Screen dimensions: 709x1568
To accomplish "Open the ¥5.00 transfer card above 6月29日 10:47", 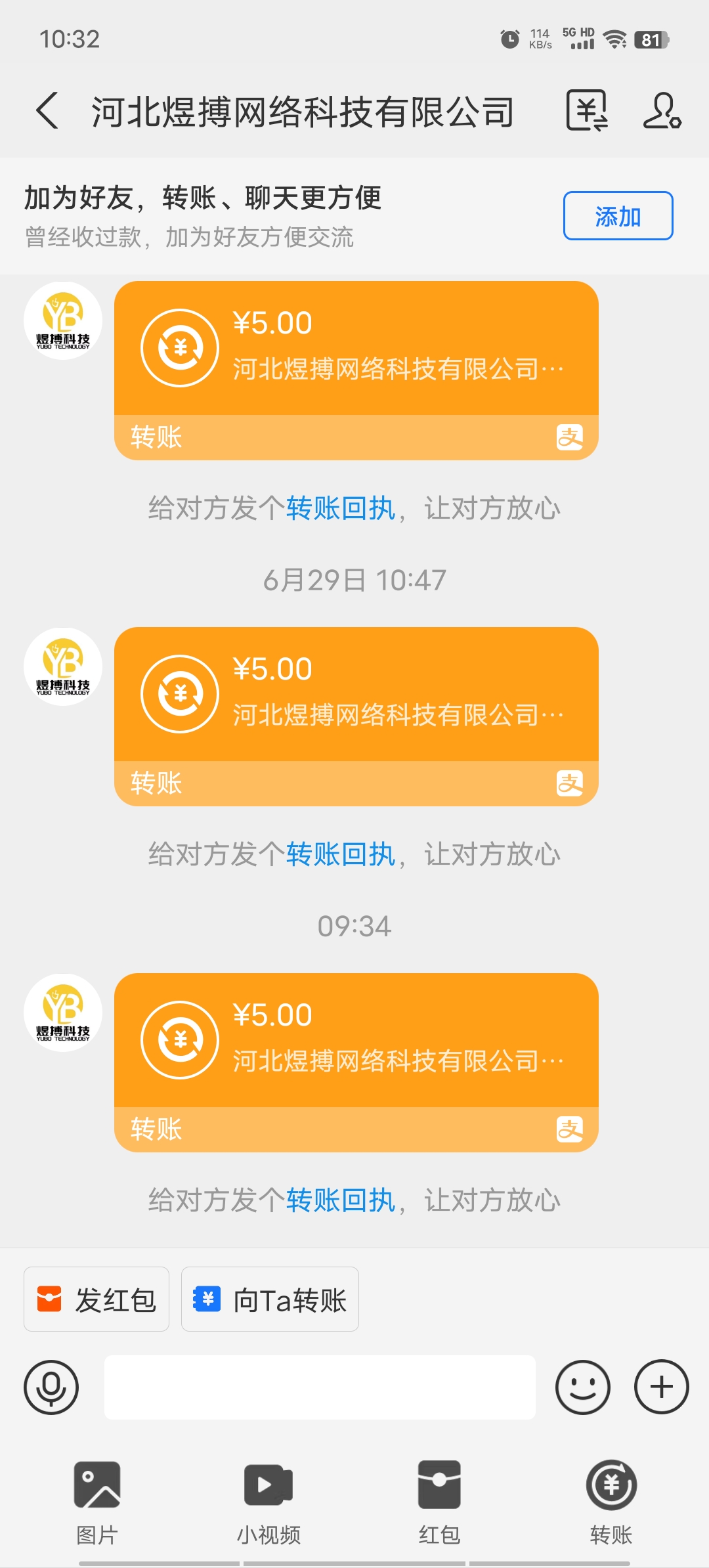I will (x=356, y=370).
